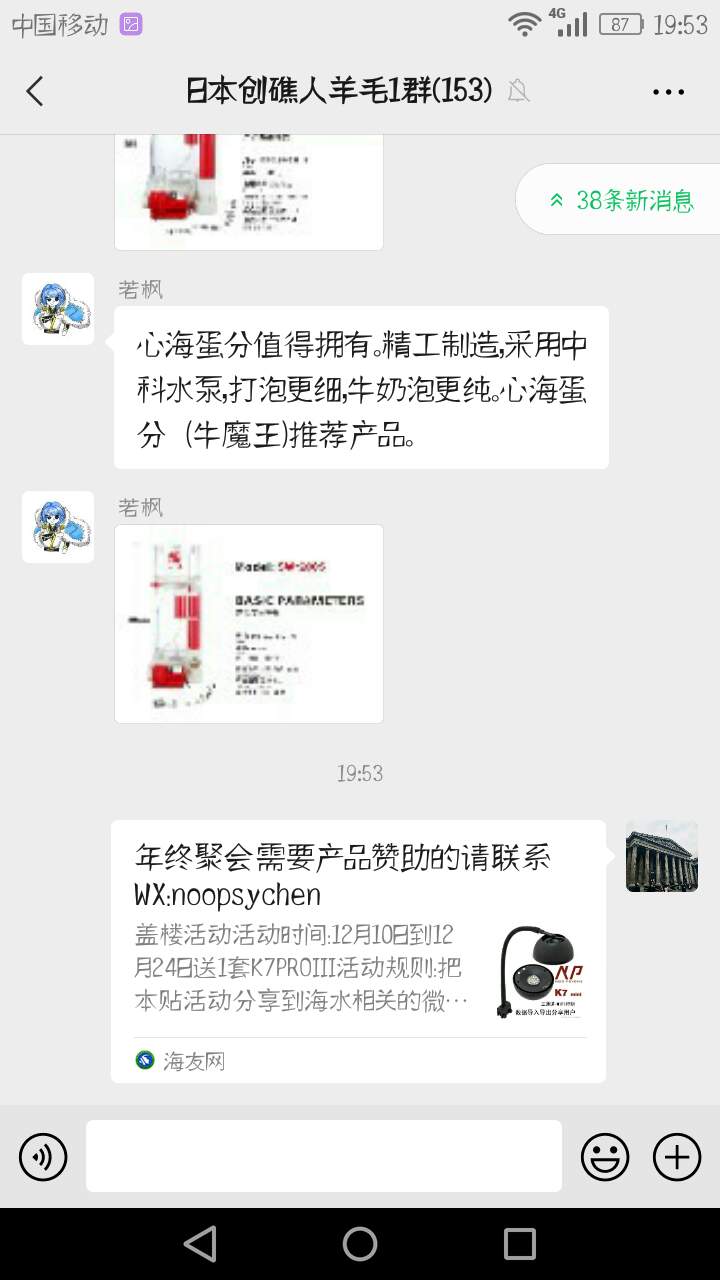Open the emoji picker
The width and height of the screenshot is (720, 1280).
(605, 1157)
